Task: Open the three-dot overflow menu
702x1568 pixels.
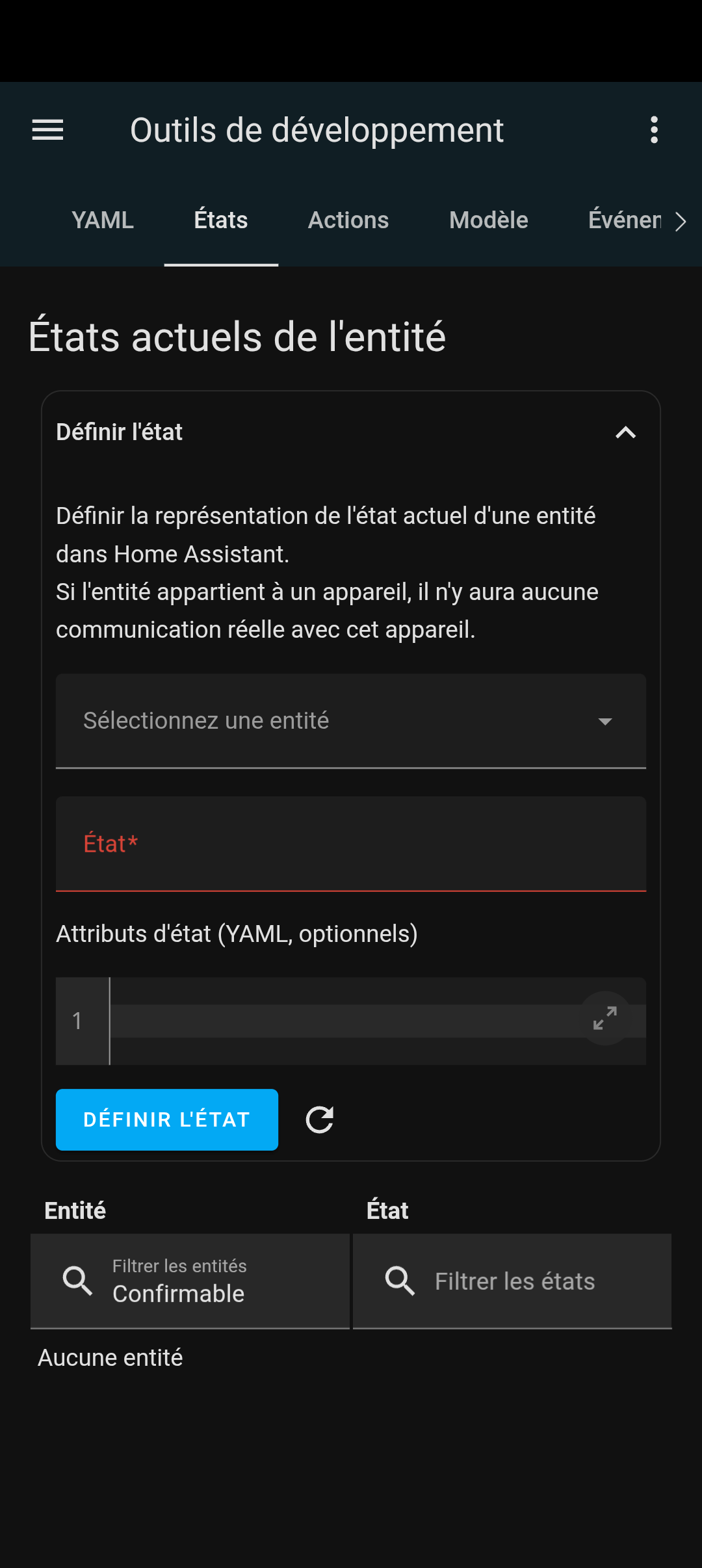Action: pyautogui.click(x=654, y=130)
